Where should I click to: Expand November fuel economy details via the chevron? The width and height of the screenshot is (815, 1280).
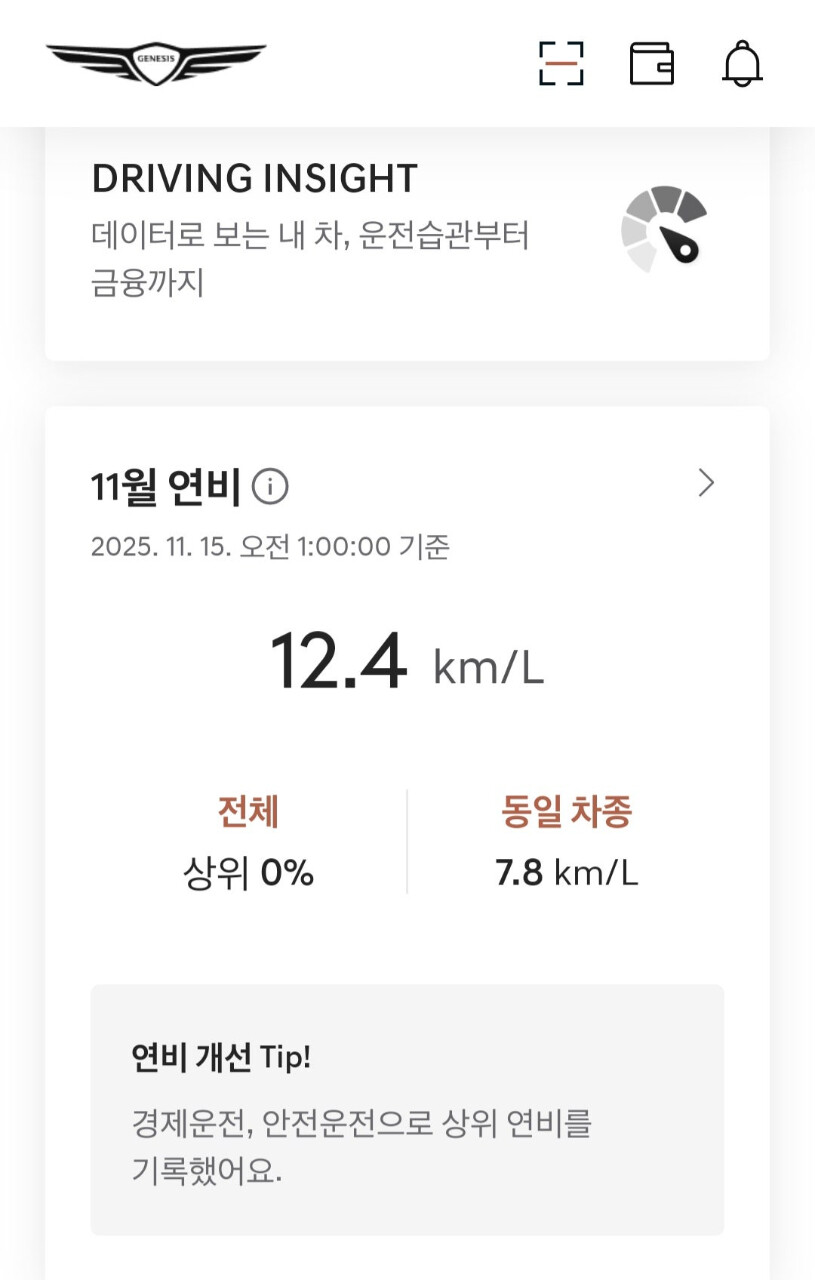point(707,483)
